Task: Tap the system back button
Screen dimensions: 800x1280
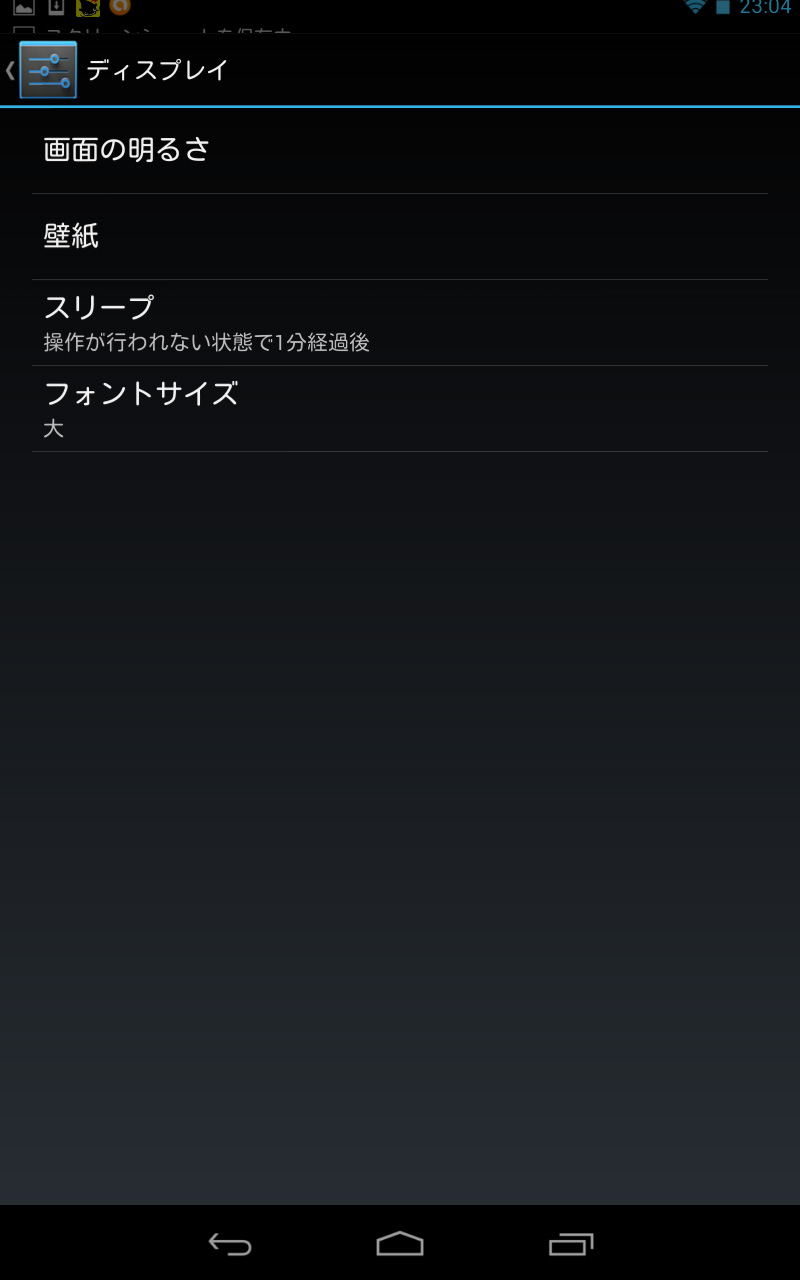Action: click(230, 1243)
